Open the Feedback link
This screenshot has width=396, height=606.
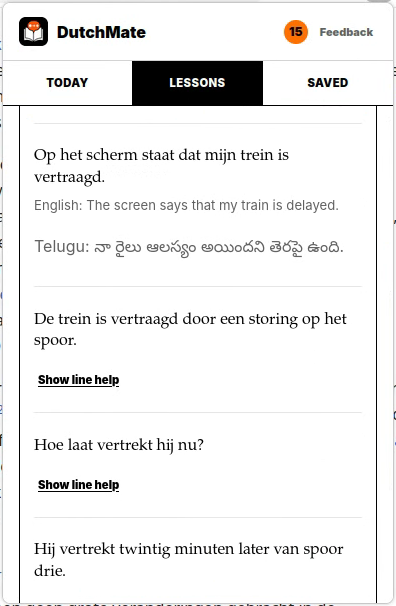tap(346, 32)
